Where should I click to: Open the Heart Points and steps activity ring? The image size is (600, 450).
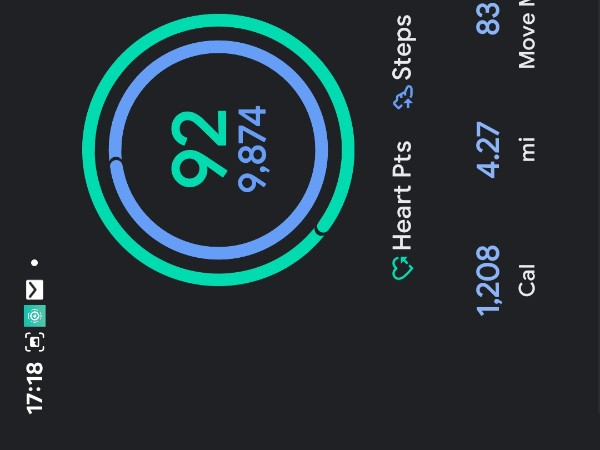218,150
